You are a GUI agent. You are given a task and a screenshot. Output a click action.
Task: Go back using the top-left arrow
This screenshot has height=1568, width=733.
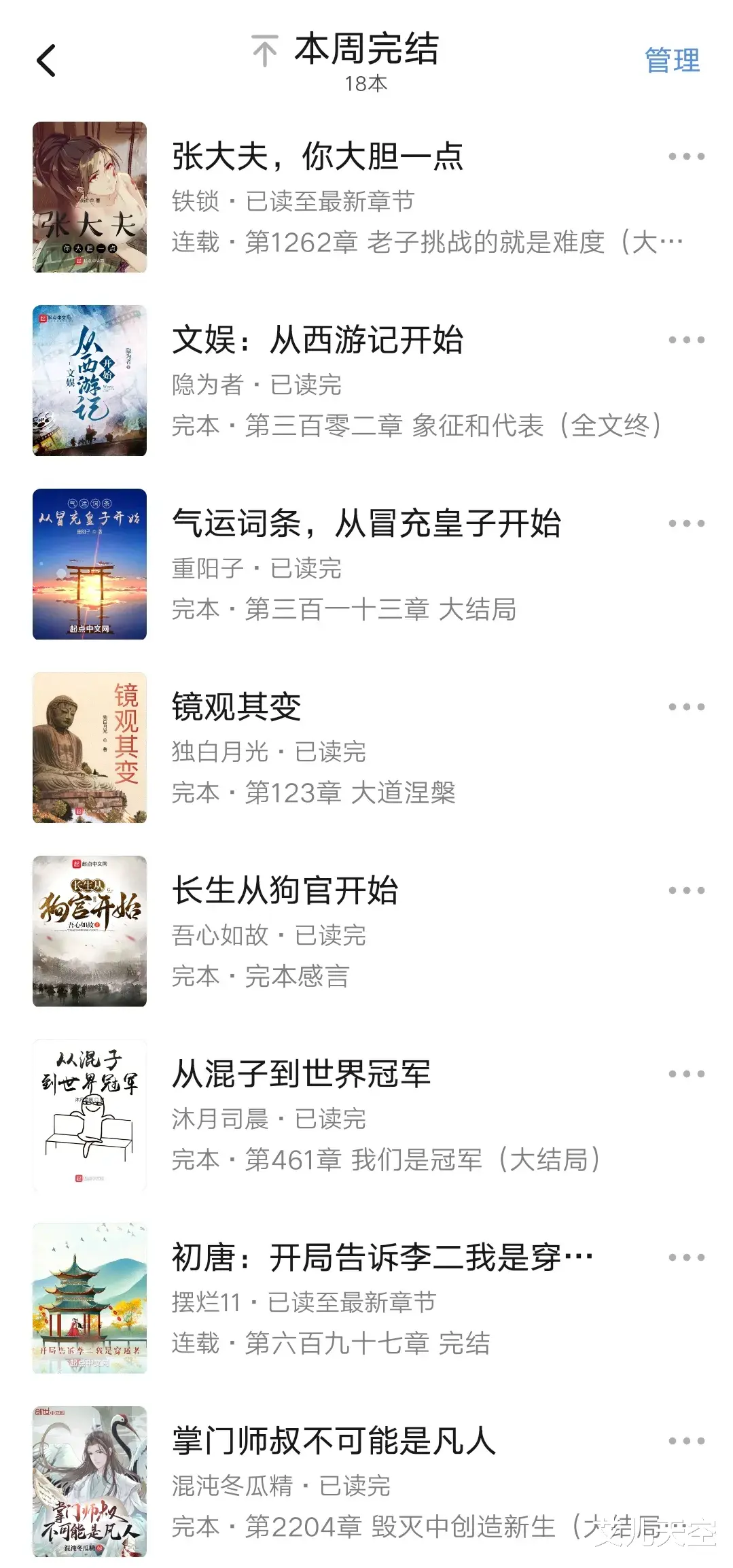tap(46, 61)
